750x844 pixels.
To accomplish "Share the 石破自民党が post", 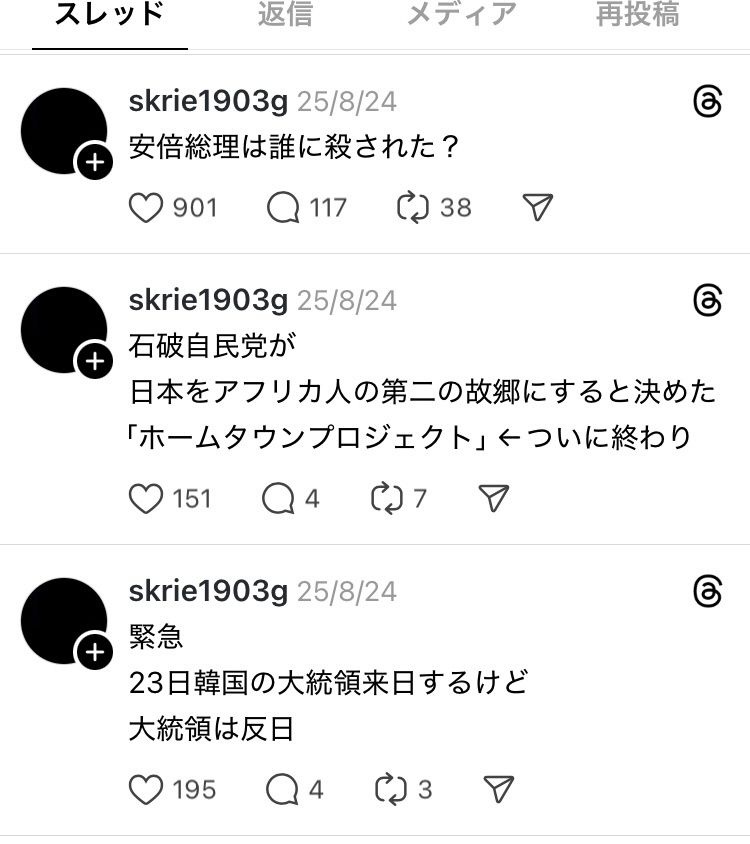I will coord(494,498).
